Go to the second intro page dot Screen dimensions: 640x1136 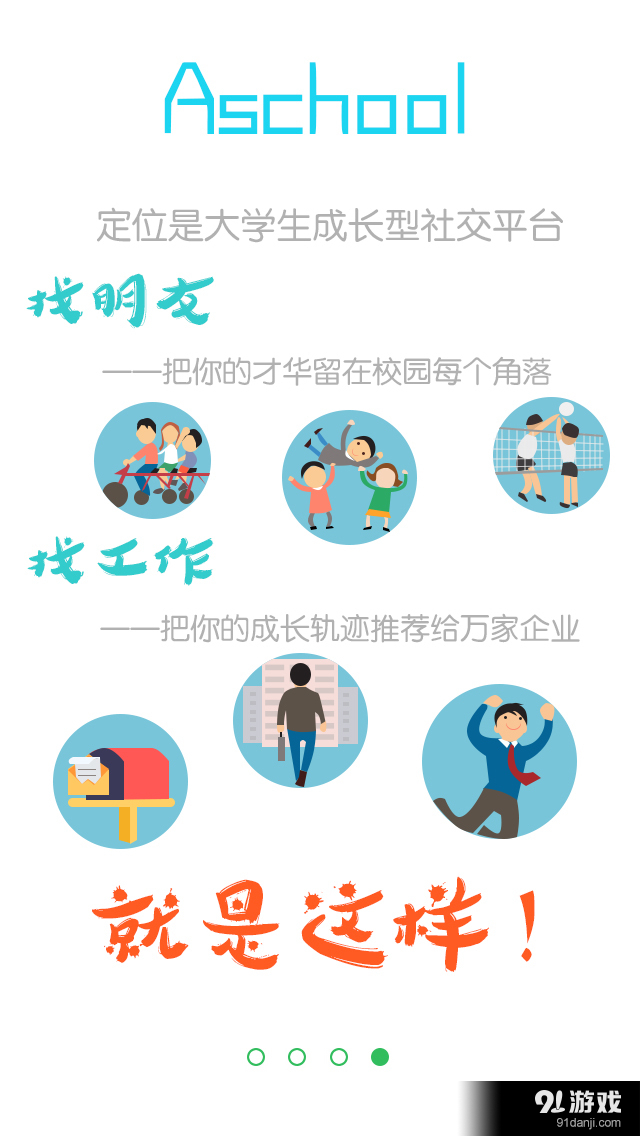point(297,1057)
